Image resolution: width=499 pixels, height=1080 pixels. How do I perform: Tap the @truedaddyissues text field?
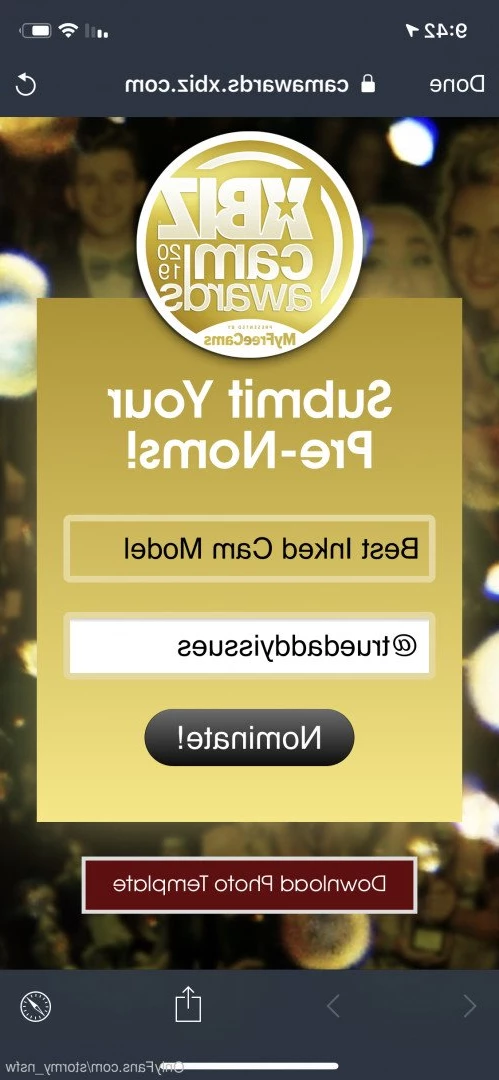[250, 647]
